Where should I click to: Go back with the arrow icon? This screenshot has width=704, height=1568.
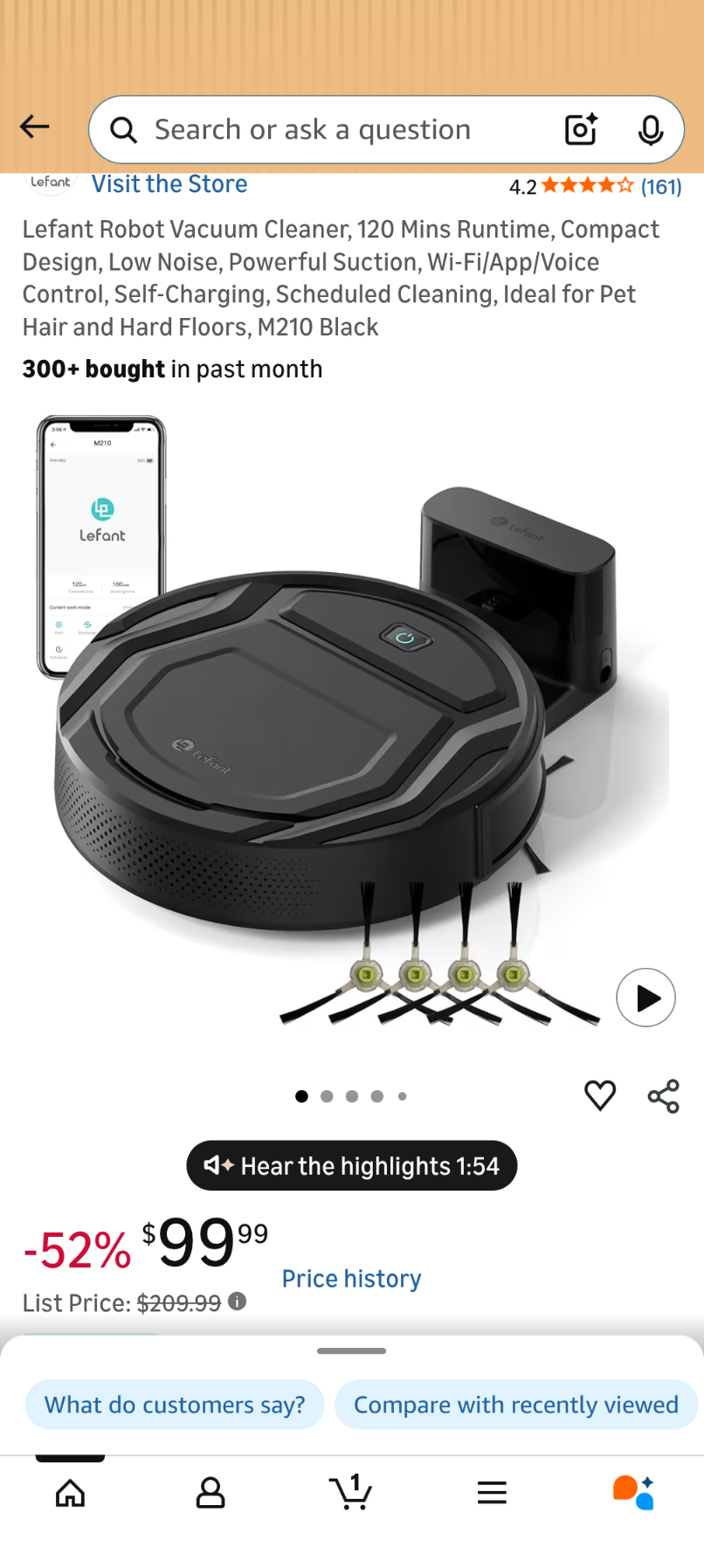[35, 128]
